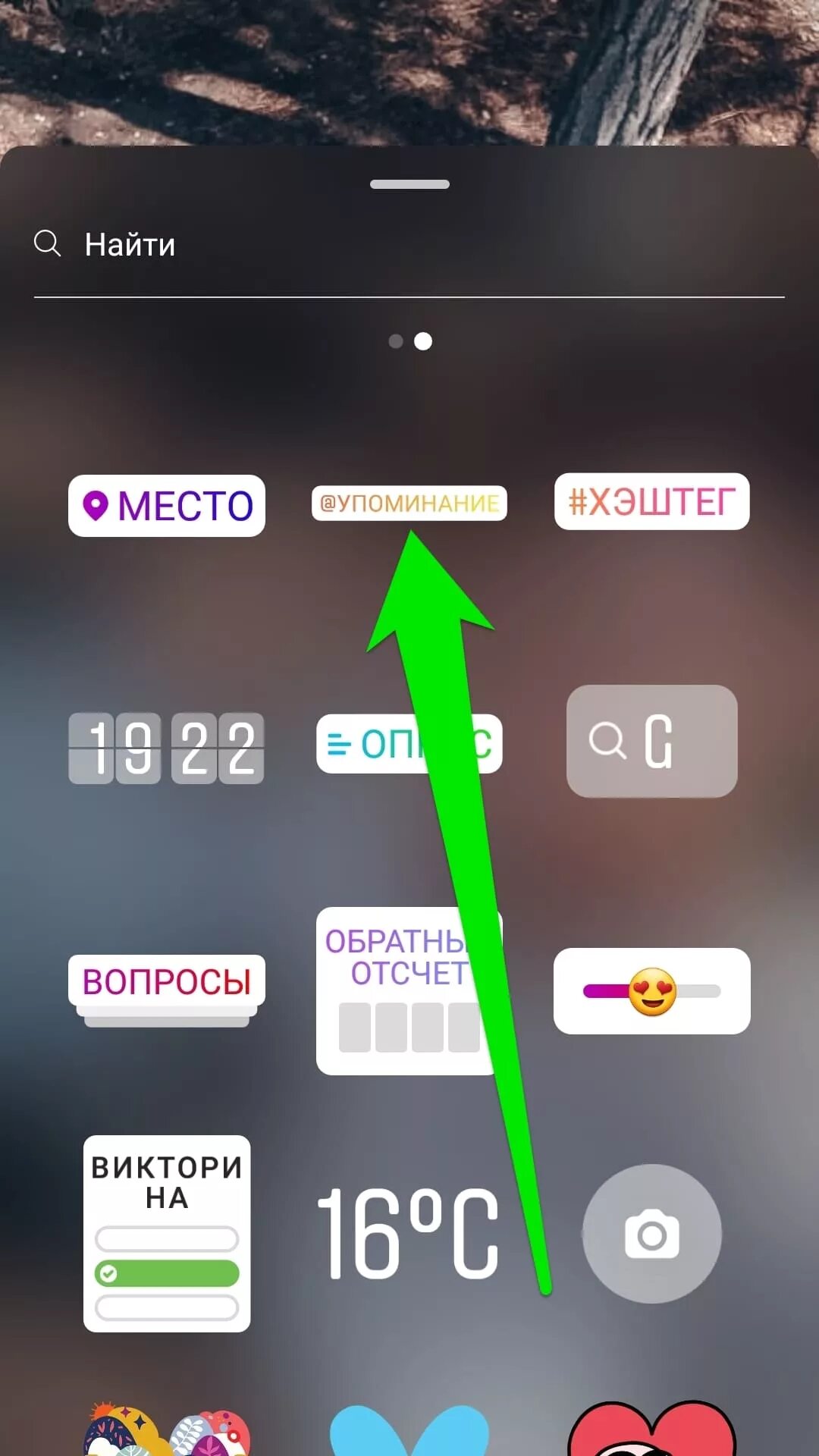Insert the 19:22 clock sticker
This screenshot has width=819, height=1456.
click(166, 748)
